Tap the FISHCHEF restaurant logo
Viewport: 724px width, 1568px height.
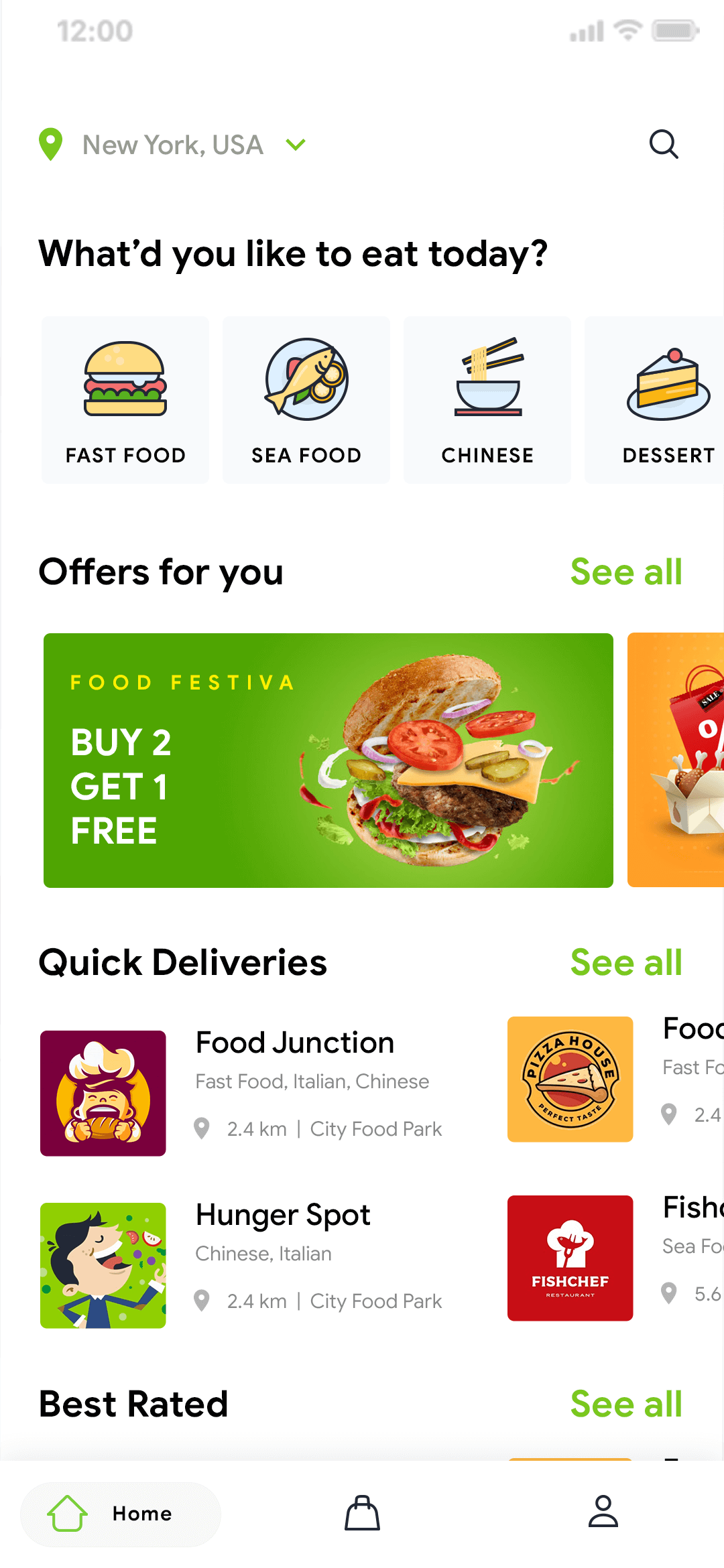pos(569,1258)
